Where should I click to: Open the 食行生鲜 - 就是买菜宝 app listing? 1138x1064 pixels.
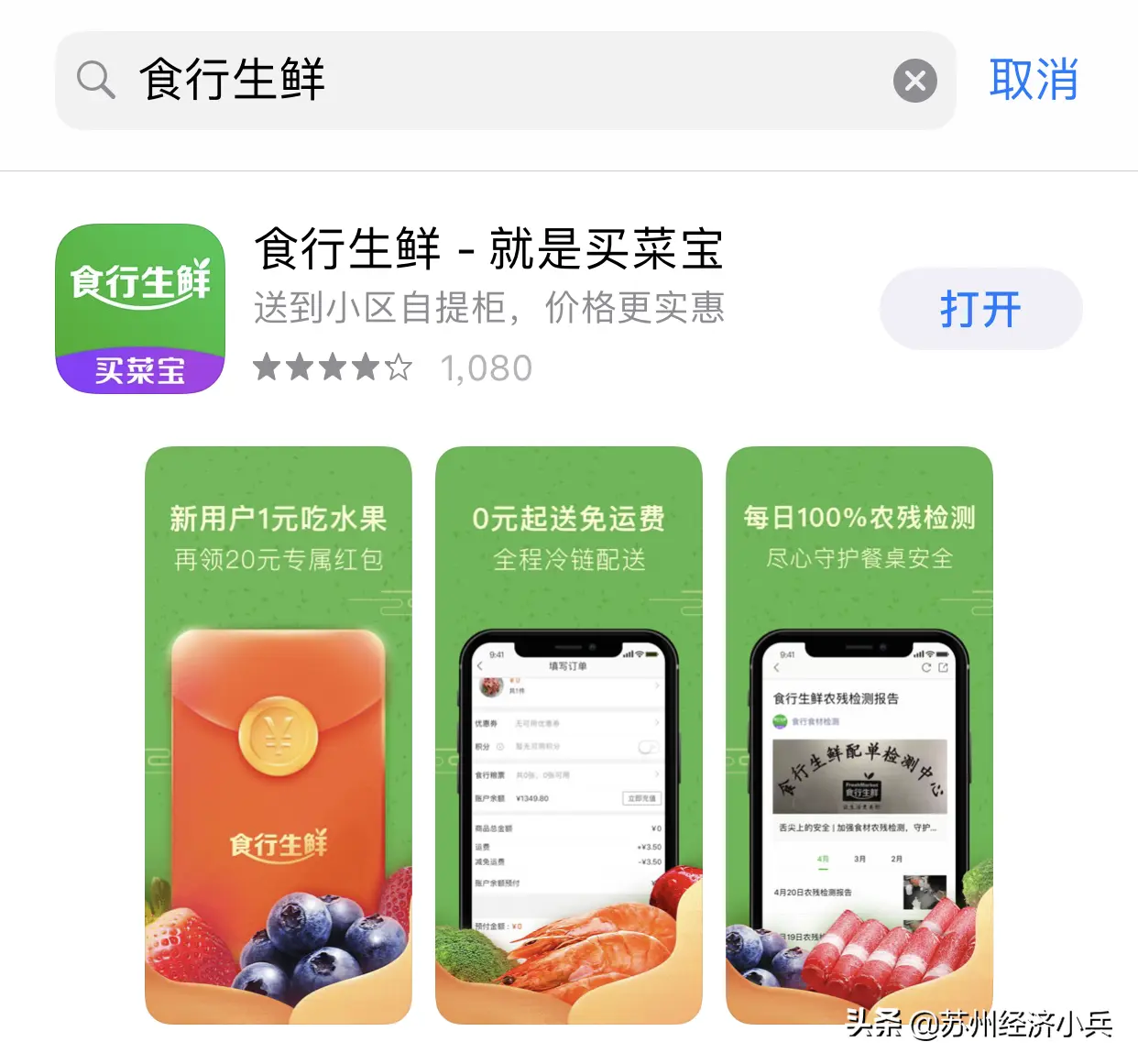pyautogui.click(x=488, y=249)
